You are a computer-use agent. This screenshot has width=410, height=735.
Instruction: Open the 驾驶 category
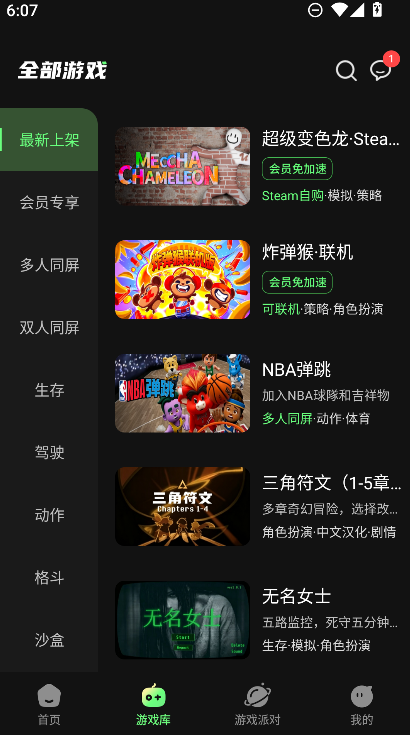49,452
